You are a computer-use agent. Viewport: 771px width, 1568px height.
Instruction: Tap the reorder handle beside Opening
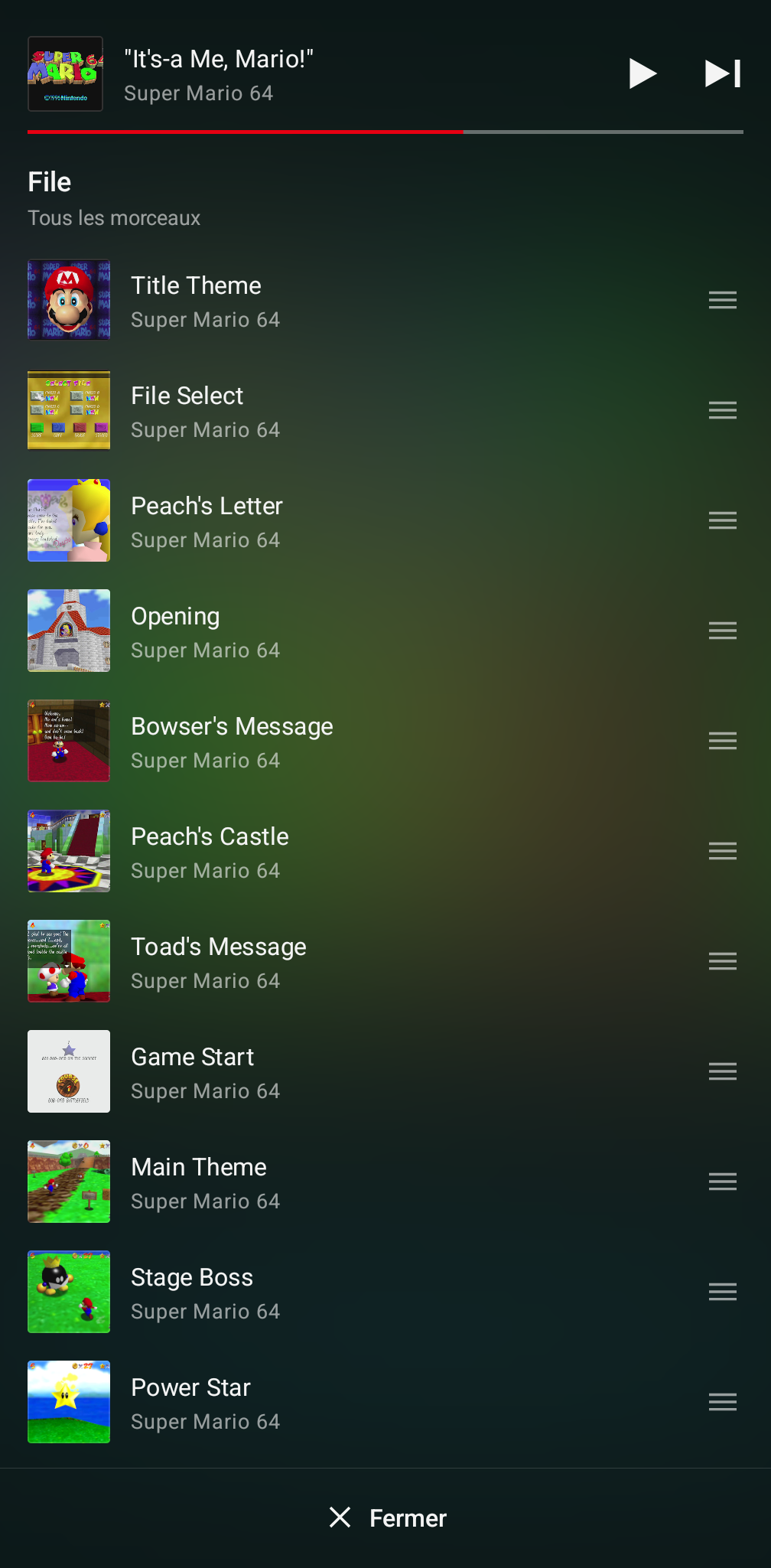723,631
